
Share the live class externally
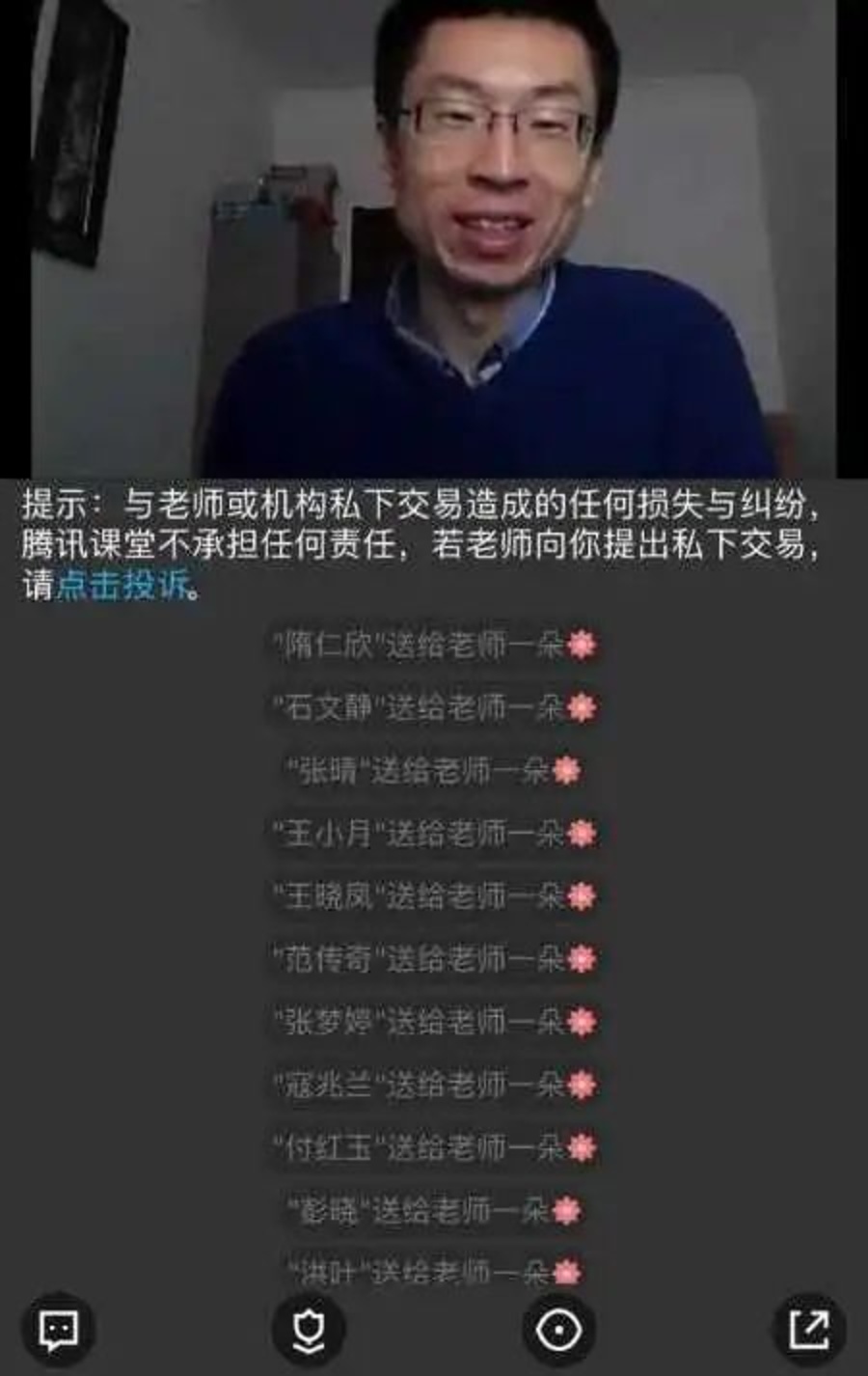tap(809, 1331)
